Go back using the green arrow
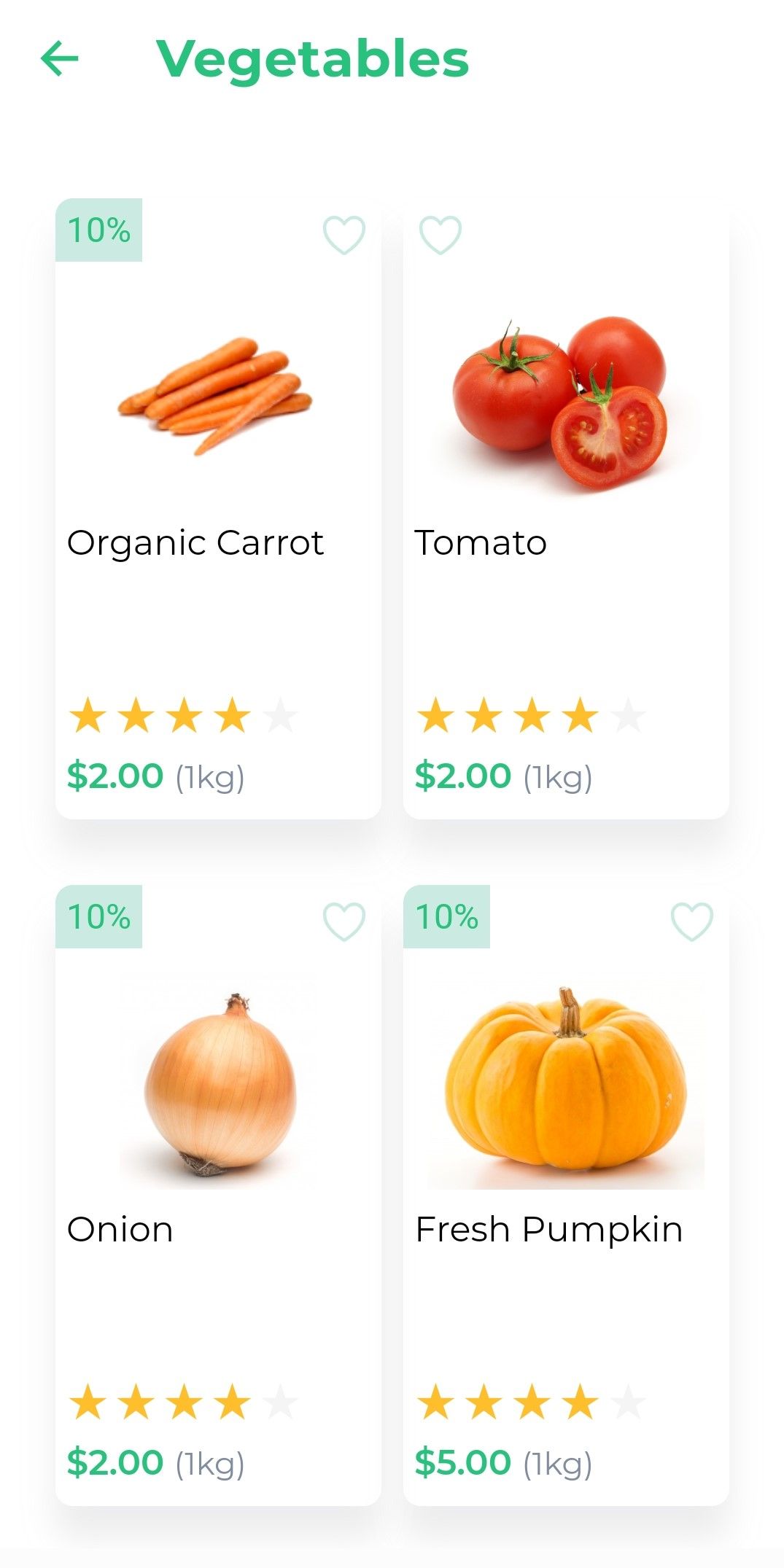Screen dimensions: 784x1568 (x=59, y=58)
